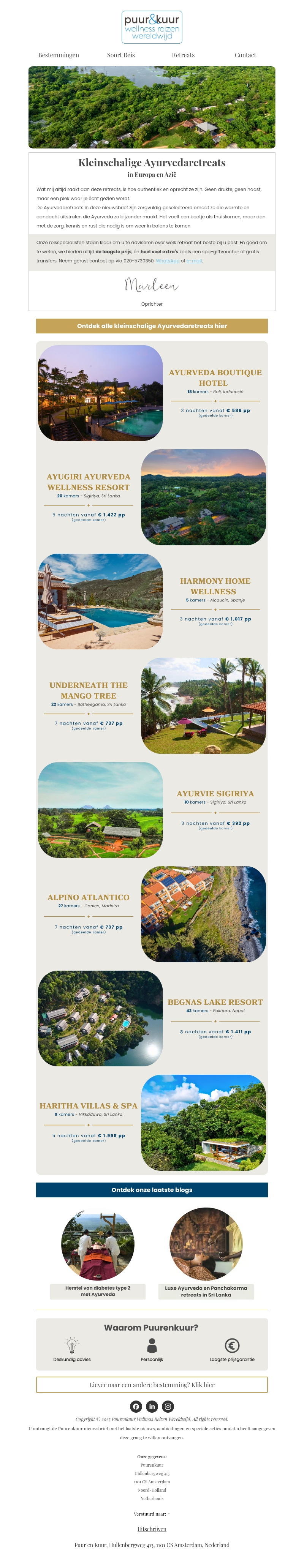View Alpino Atlantico in Madeira

(88, 897)
